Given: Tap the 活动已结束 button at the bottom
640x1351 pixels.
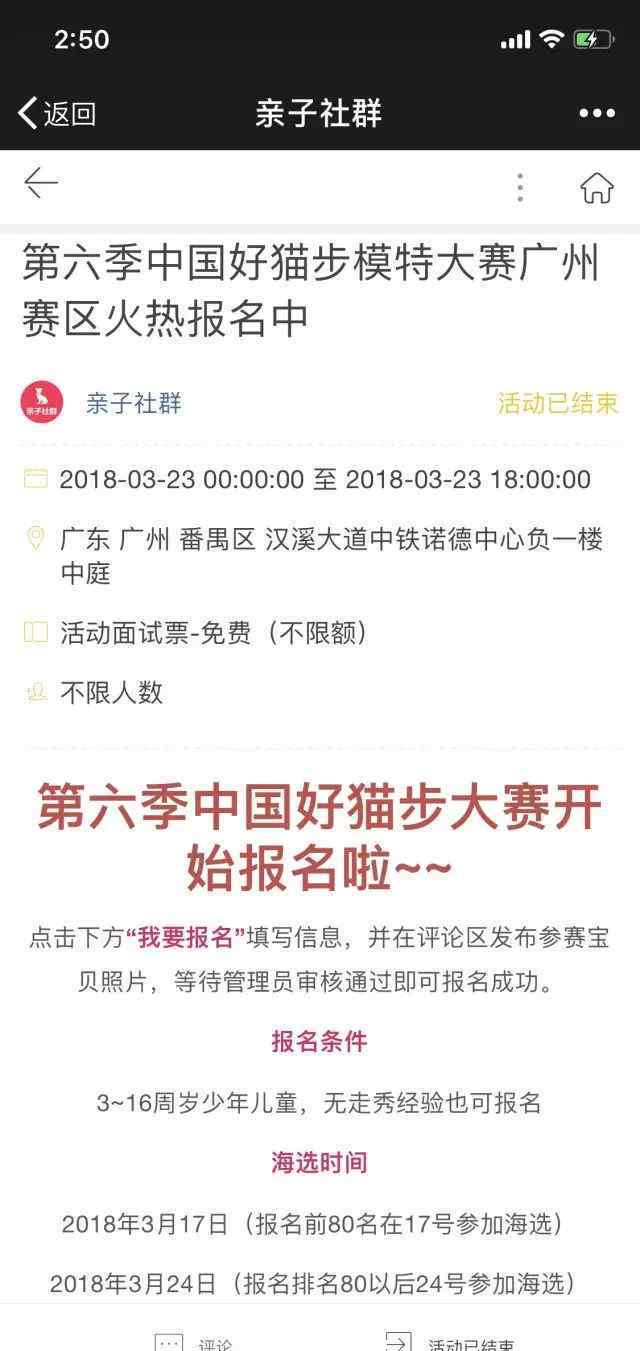Looking at the screenshot, I should [x=451, y=1340].
